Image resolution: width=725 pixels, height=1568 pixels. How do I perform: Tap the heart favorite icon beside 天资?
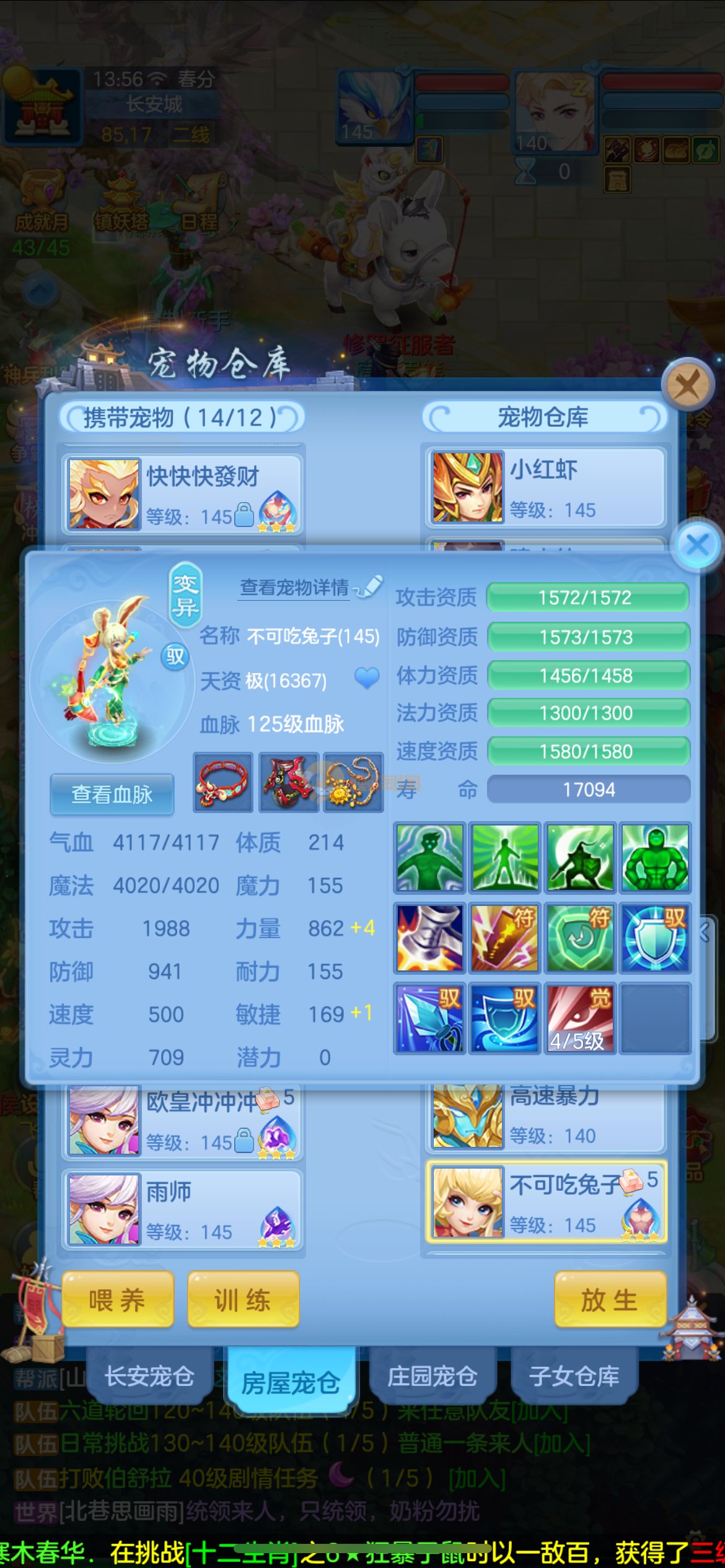[367, 679]
